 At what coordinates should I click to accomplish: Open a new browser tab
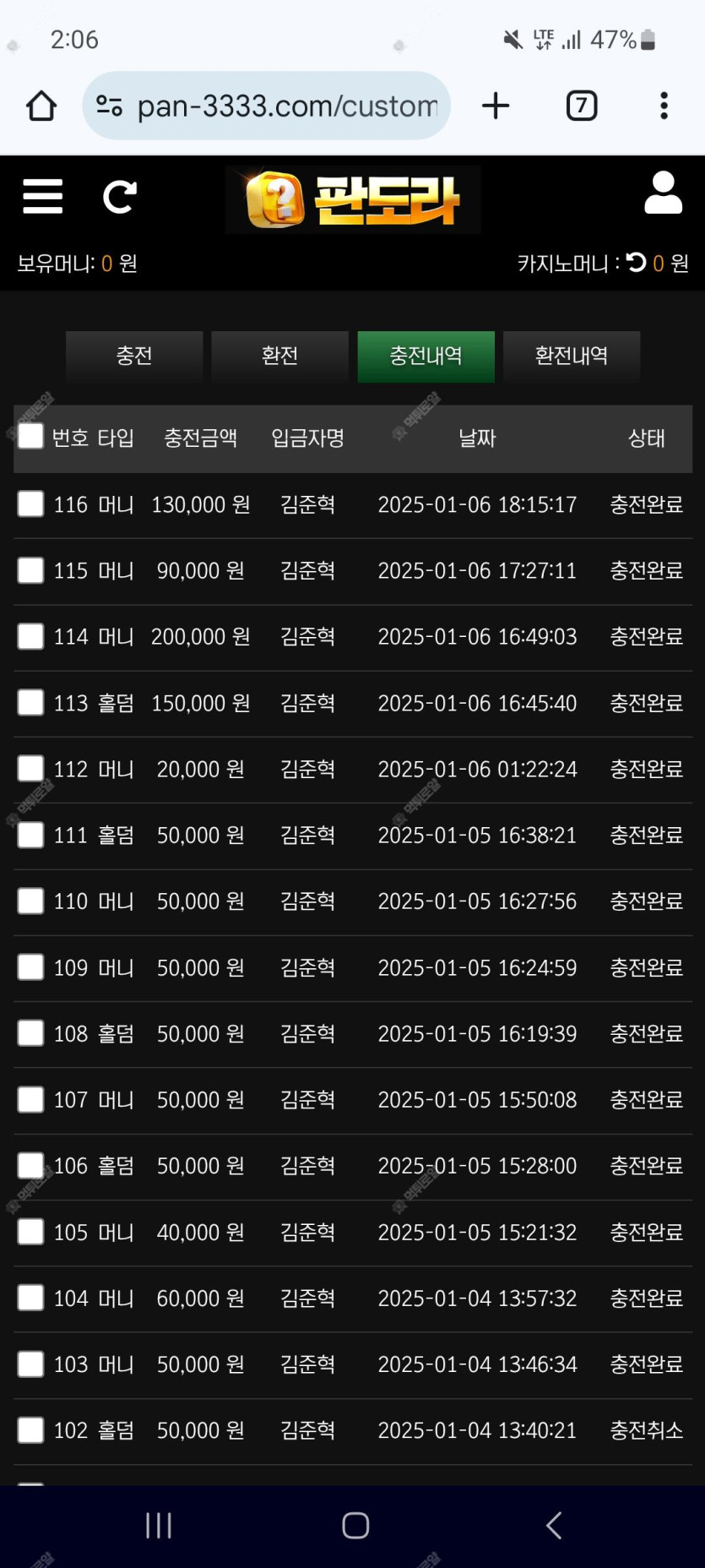(x=496, y=106)
